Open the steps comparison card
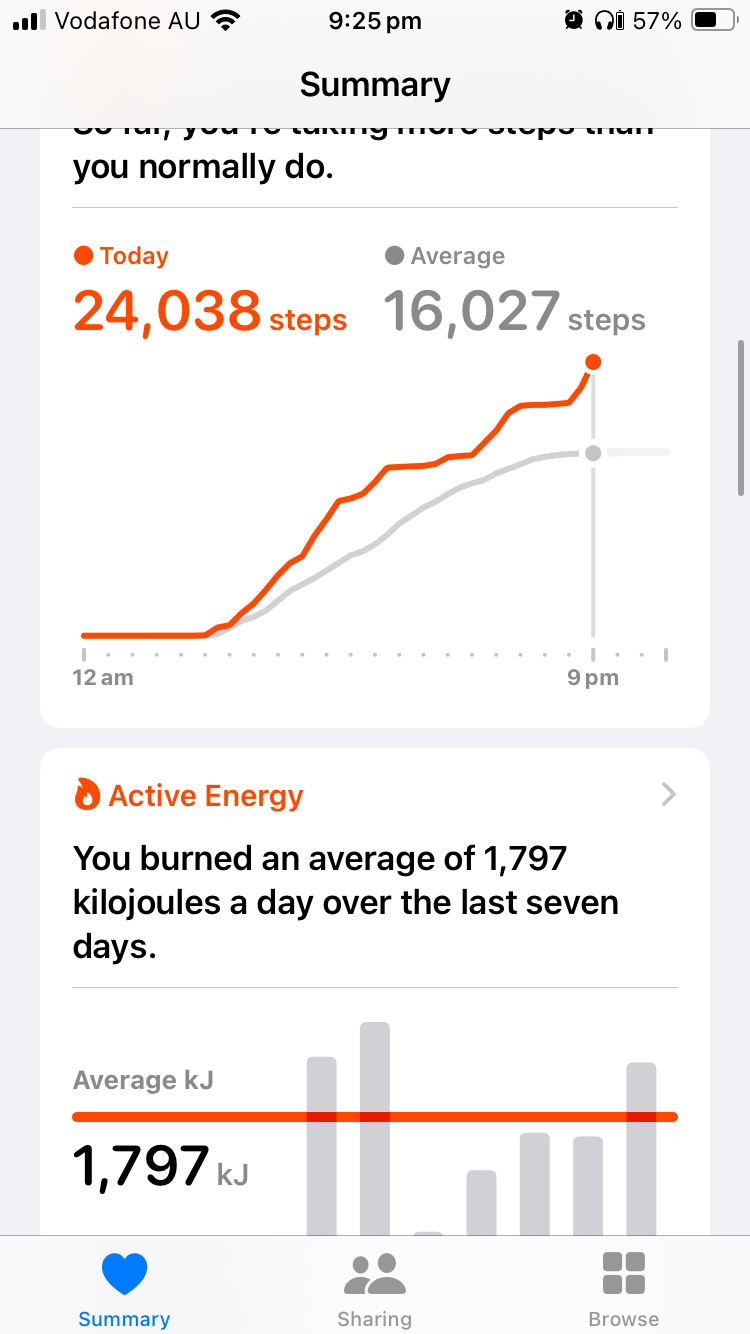Viewport: 750px width, 1334px height. (374, 450)
